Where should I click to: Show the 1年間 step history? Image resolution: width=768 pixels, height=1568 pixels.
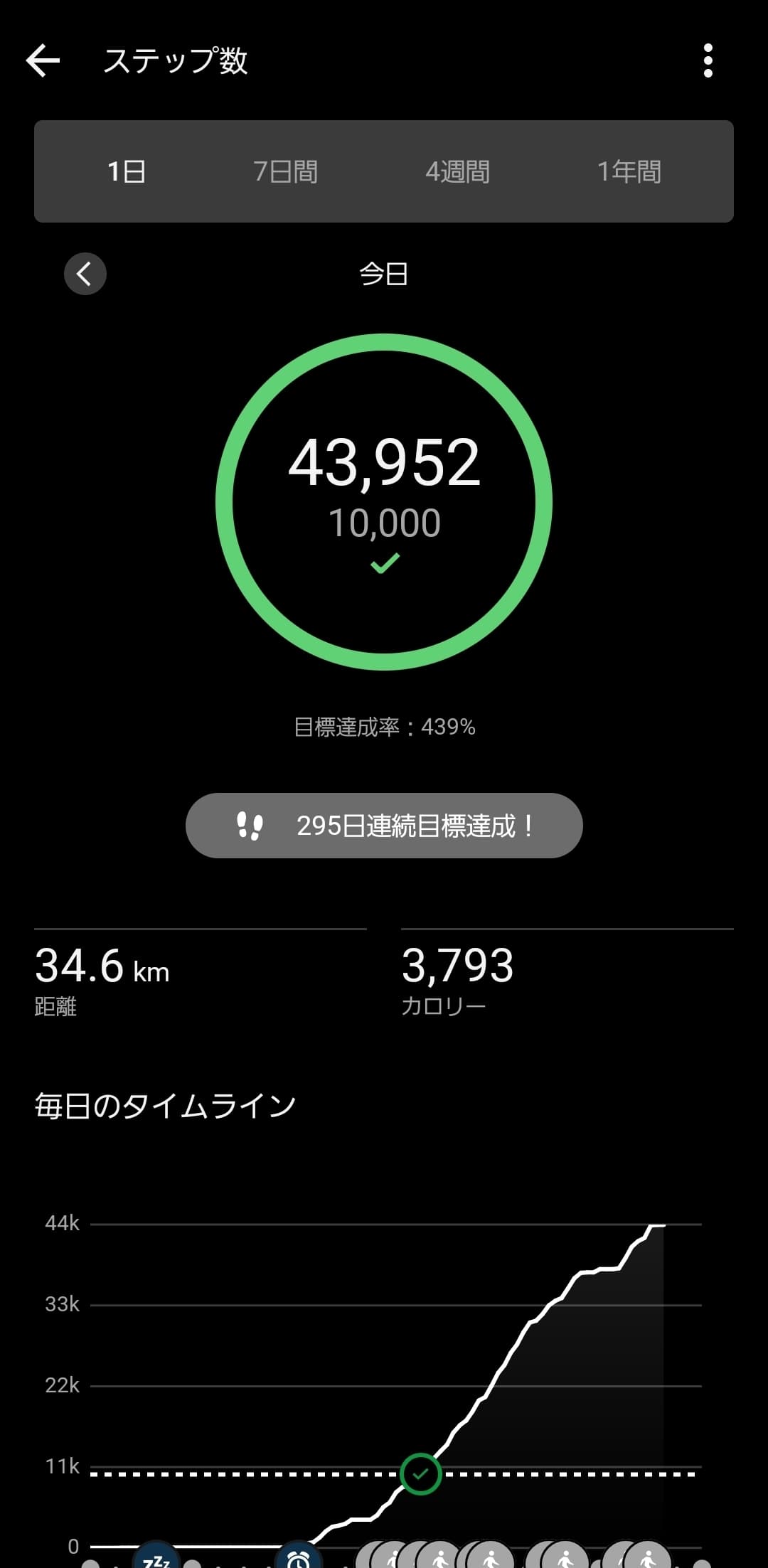tap(629, 171)
